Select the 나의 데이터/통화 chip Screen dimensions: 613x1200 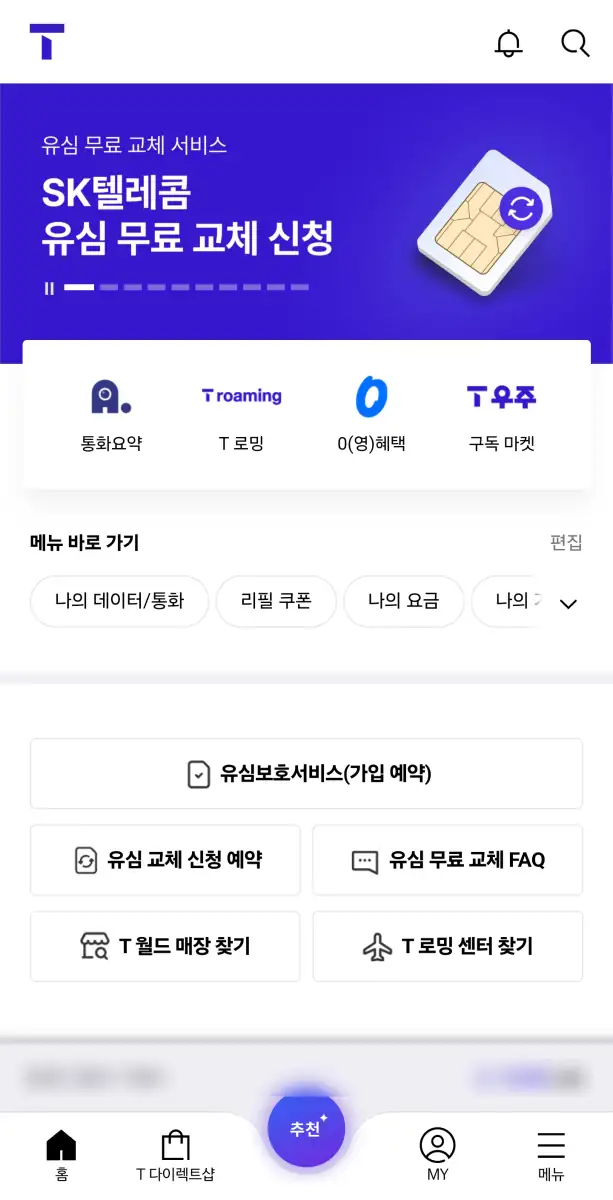(120, 601)
